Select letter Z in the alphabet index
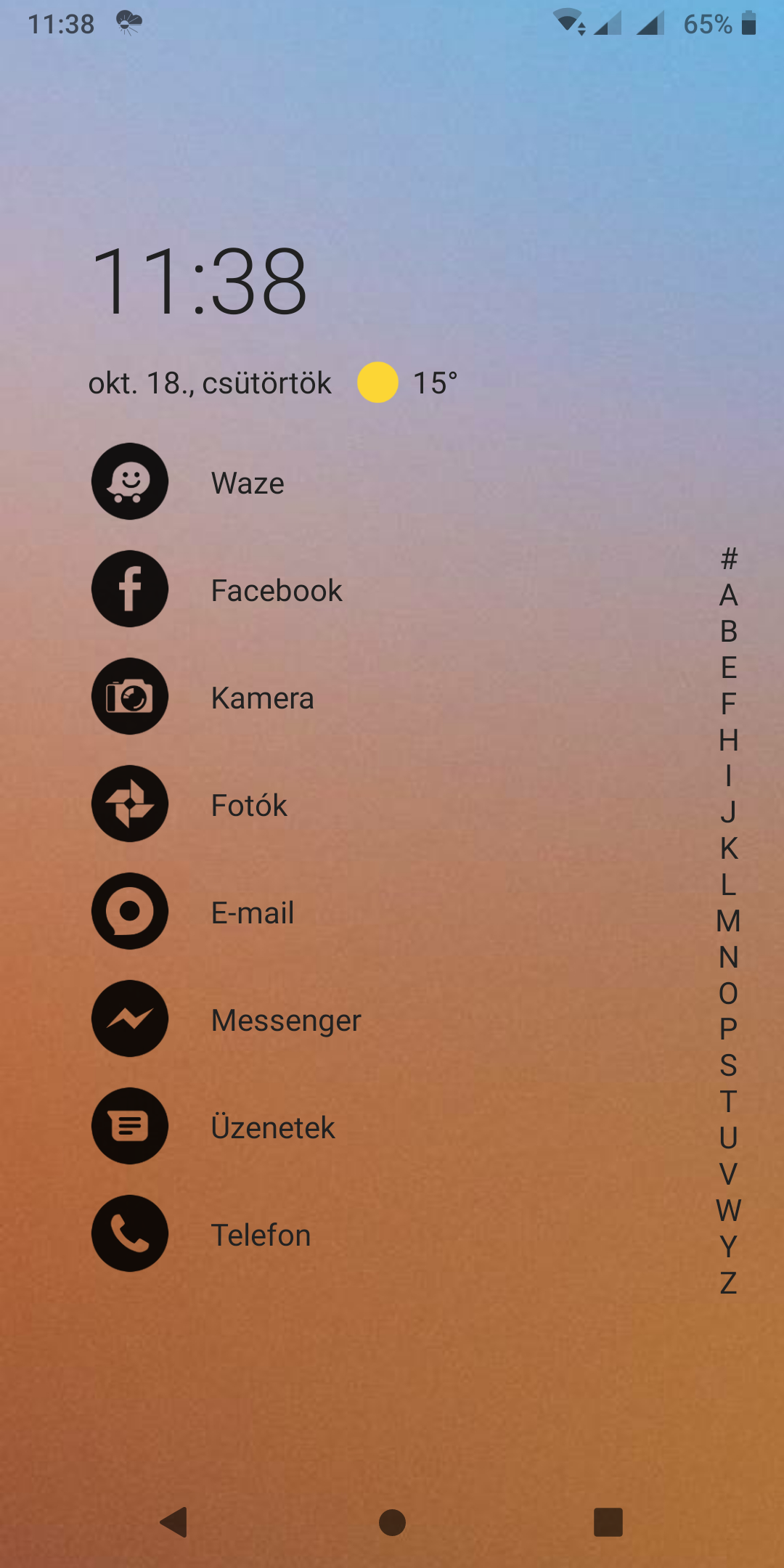The image size is (784, 1568). click(728, 1283)
